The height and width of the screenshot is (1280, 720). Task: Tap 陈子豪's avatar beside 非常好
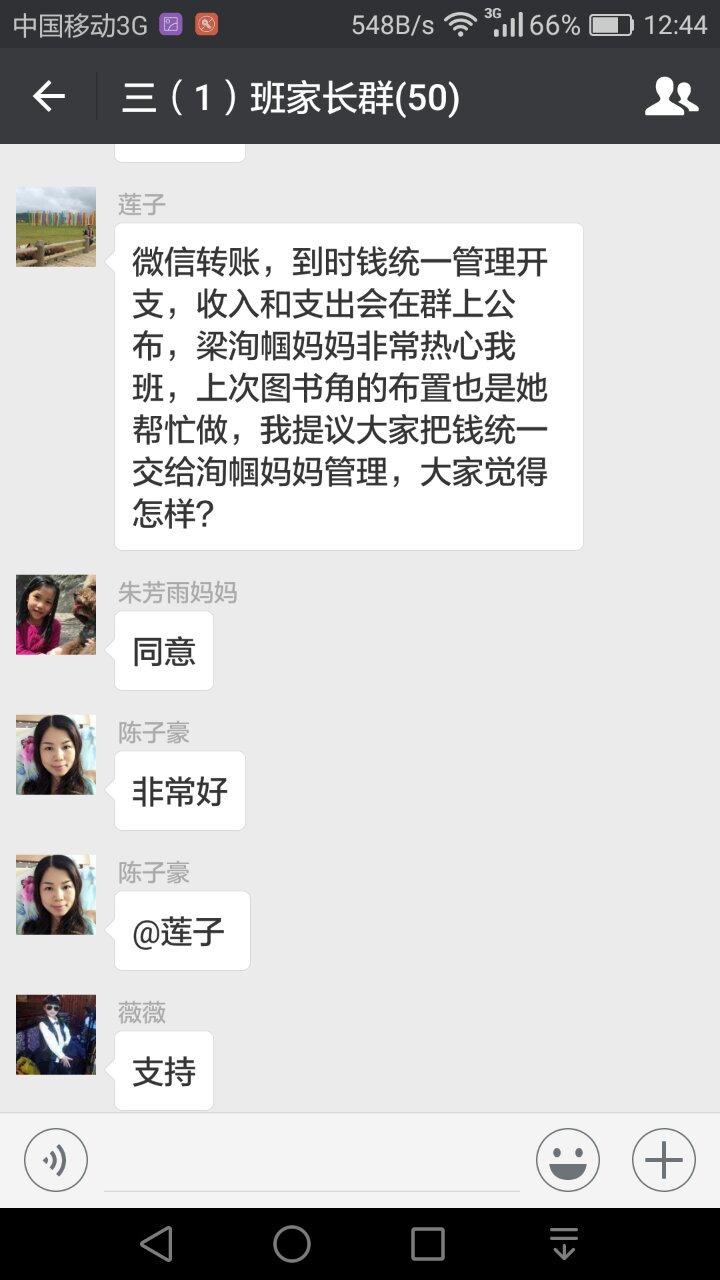pyautogui.click(x=56, y=755)
